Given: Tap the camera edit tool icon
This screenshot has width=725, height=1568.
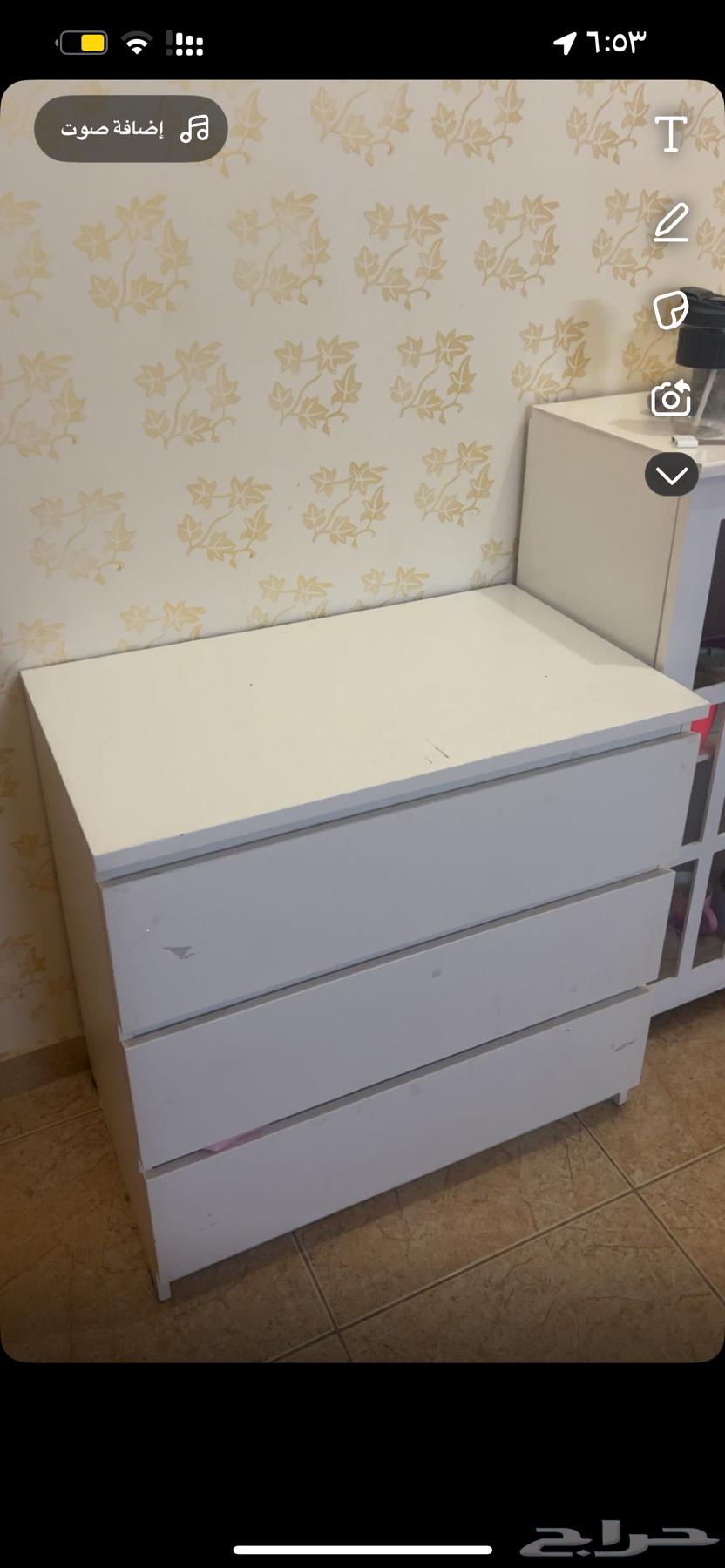Looking at the screenshot, I should (670, 398).
